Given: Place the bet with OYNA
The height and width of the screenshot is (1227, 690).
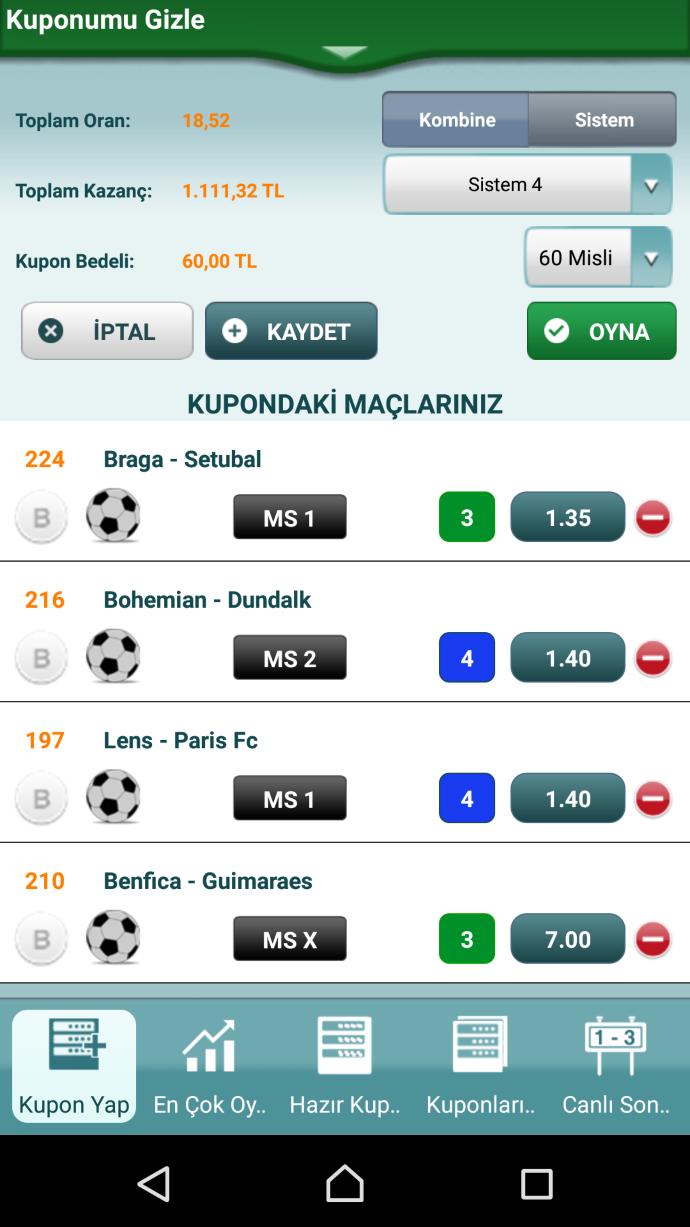Looking at the screenshot, I should [x=602, y=331].
